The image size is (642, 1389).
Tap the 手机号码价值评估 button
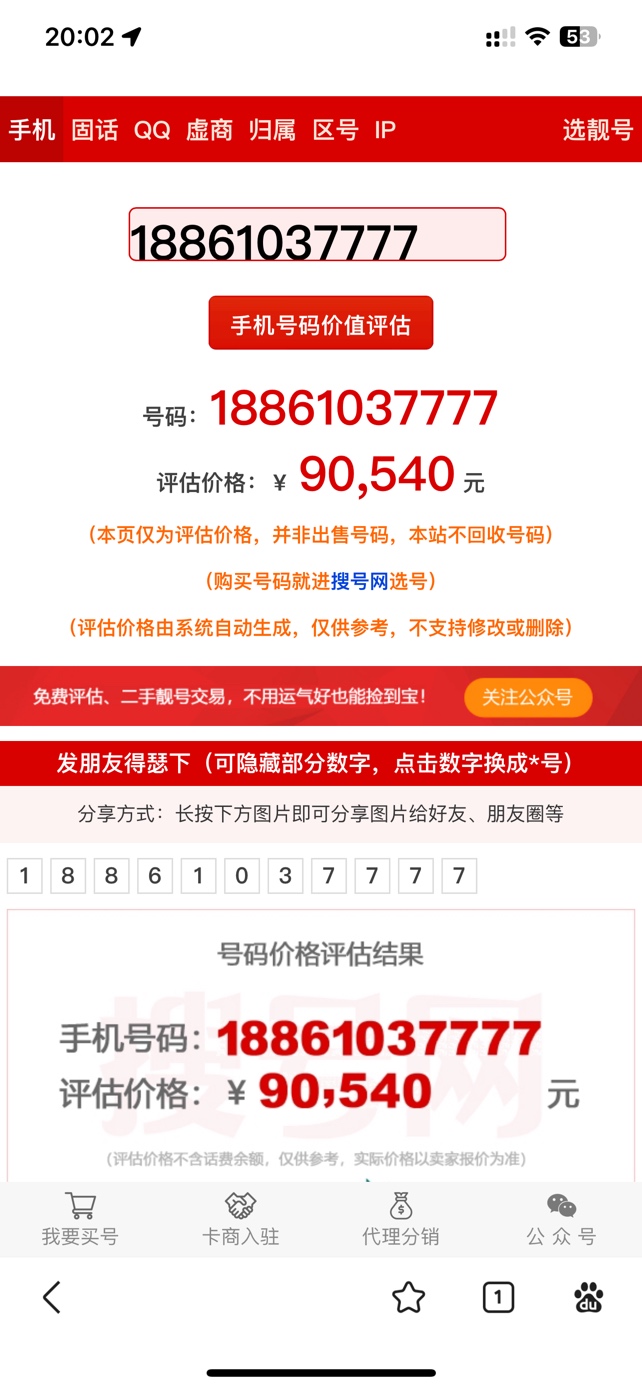[x=320, y=323]
